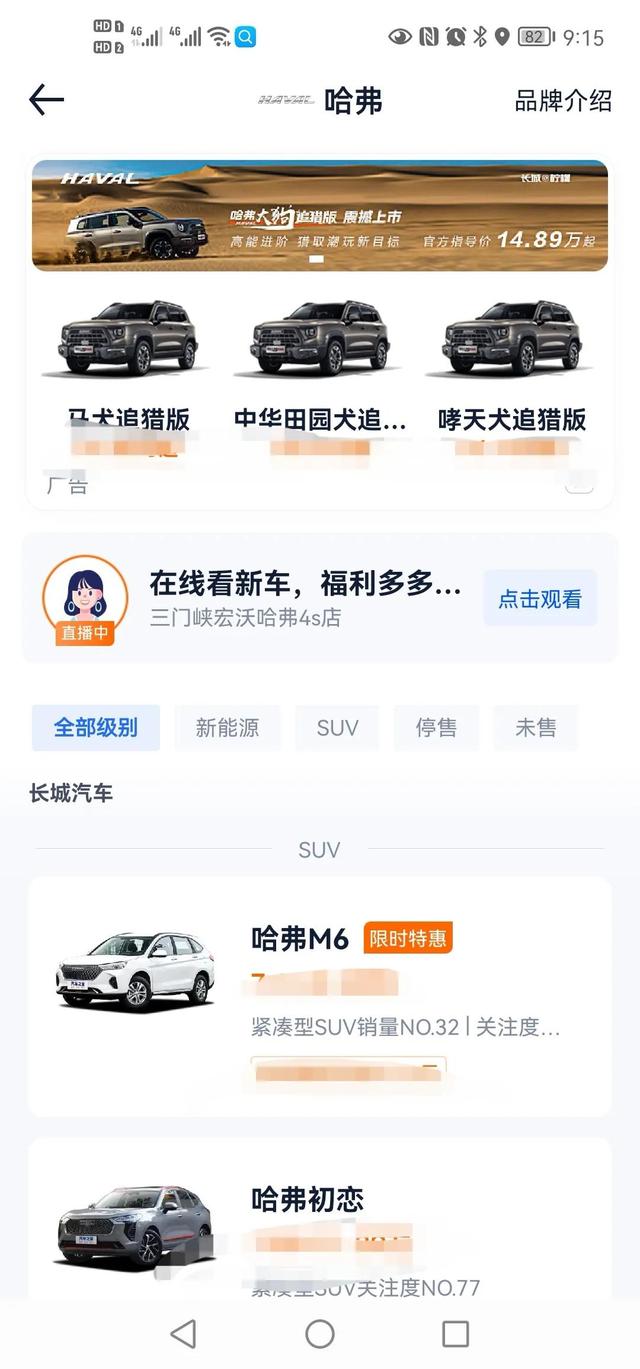Go back using the top-left arrow
This screenshot has height=1369, width=640.
tap(46, 99)
